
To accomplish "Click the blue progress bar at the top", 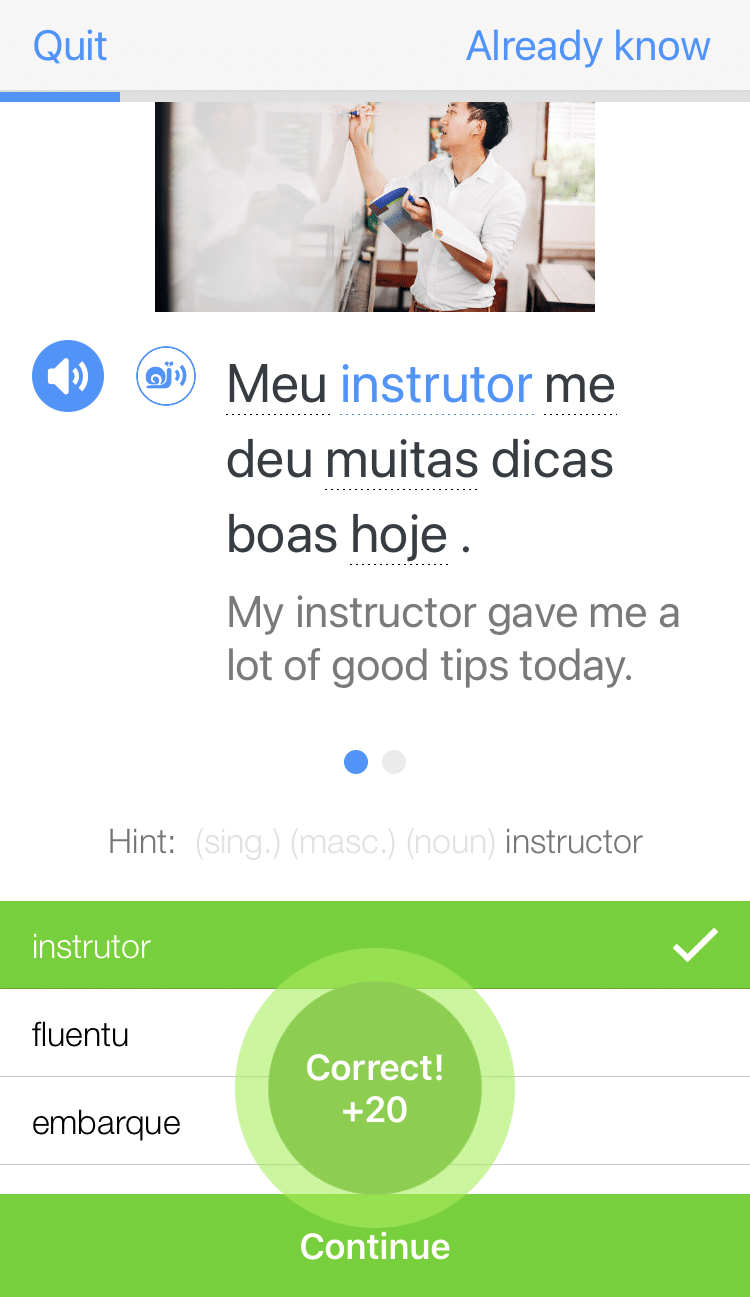I will pyautogui.click(x=60, y=97).
